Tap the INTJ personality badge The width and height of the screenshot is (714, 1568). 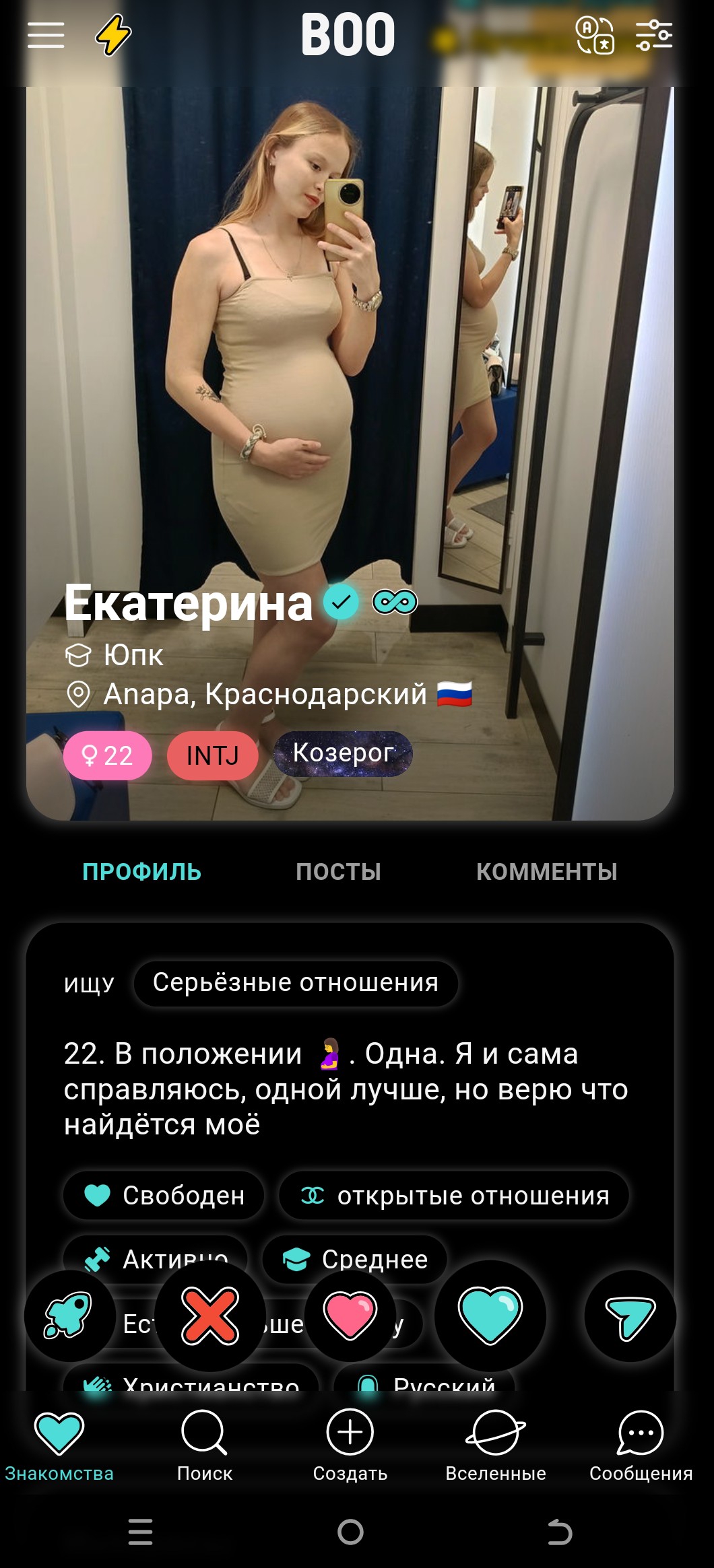tap(213, 755)
